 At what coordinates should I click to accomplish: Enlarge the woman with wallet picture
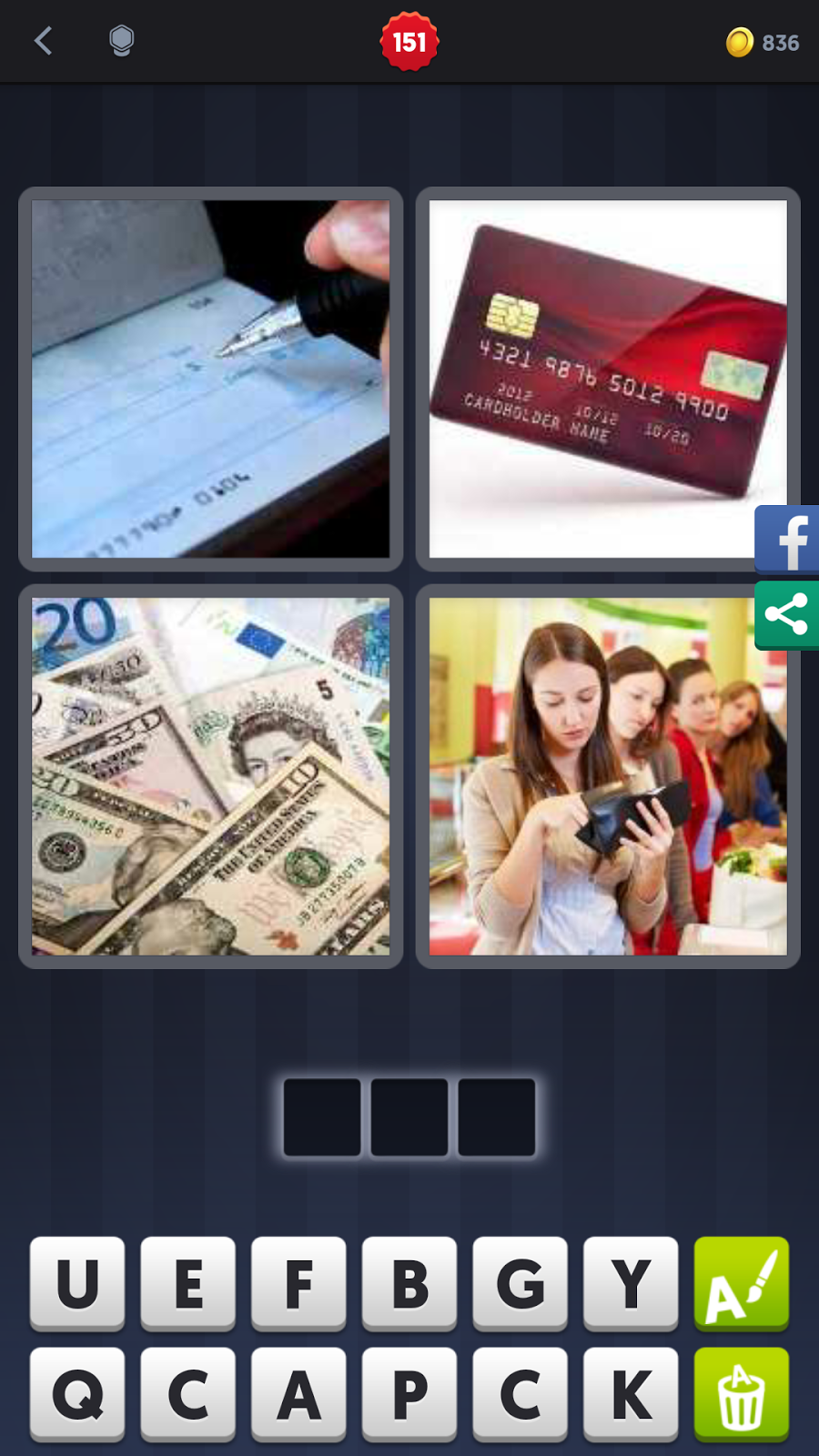pyautogui.click(x=607, y=776)
